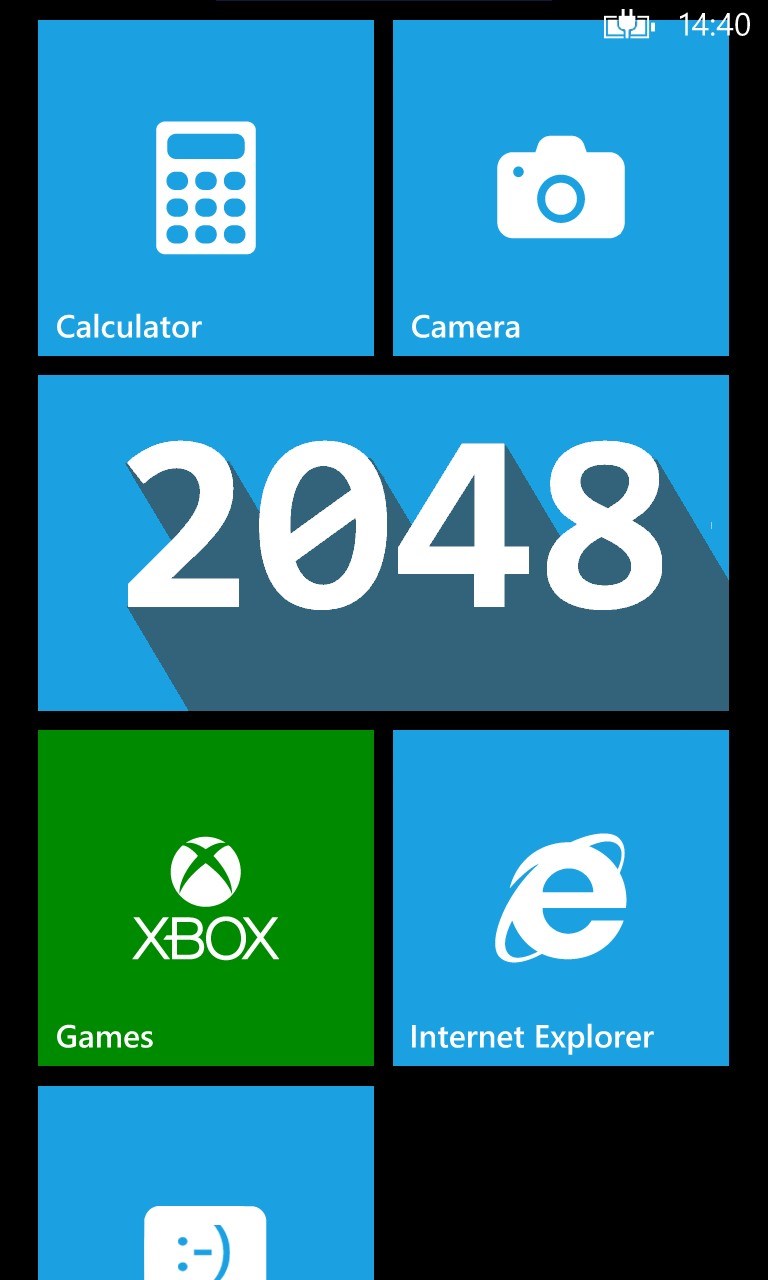Image resolution: width=768 pixels, height=1280 pixels.
Task: Launch the Camera app tile
Action: 560,188
